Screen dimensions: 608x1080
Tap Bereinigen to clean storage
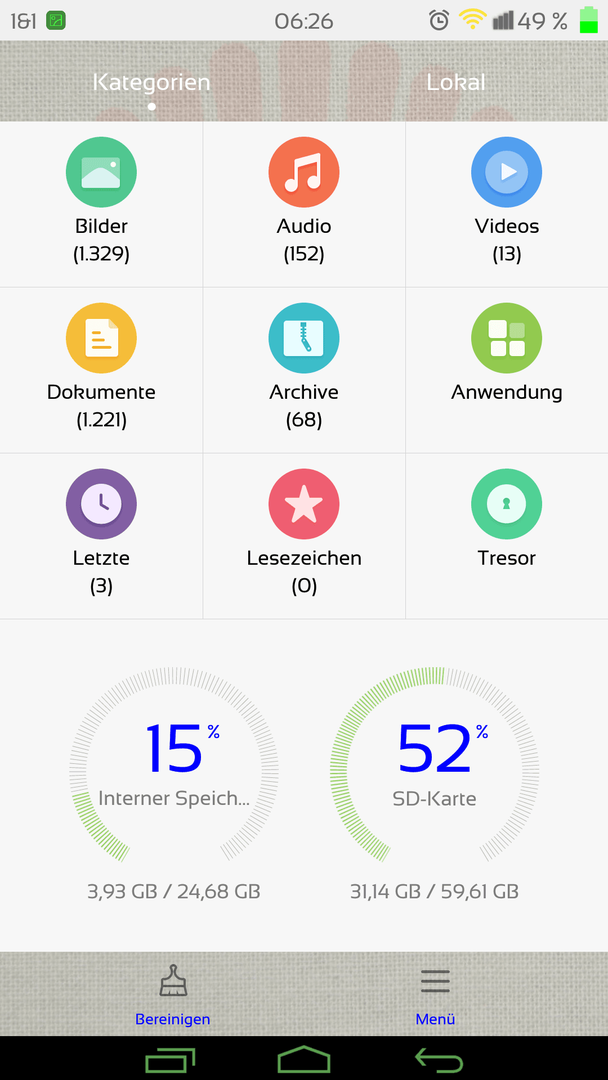[173, 995]
